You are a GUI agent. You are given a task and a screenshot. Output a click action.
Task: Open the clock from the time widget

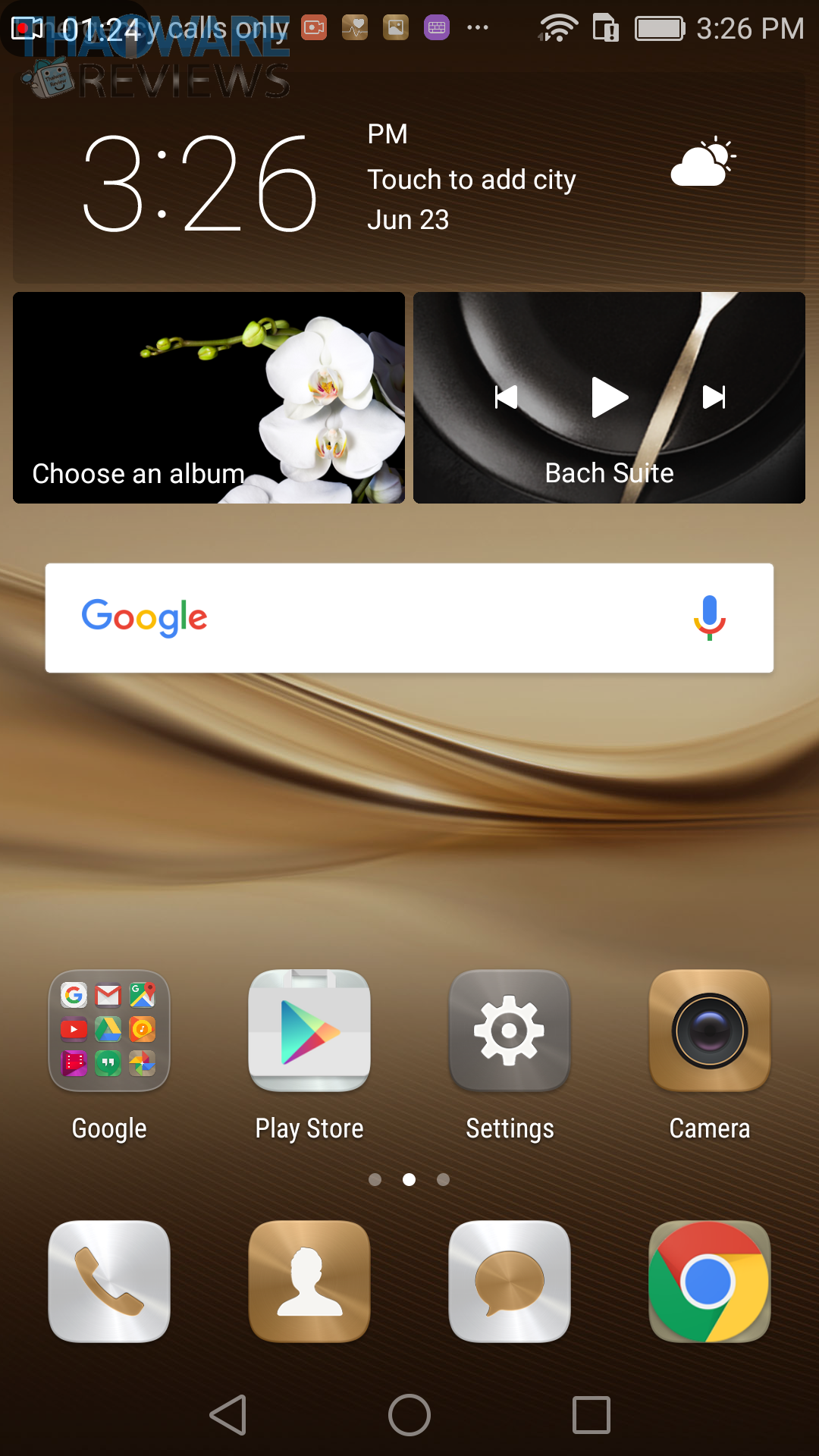[x=199, y=184]
